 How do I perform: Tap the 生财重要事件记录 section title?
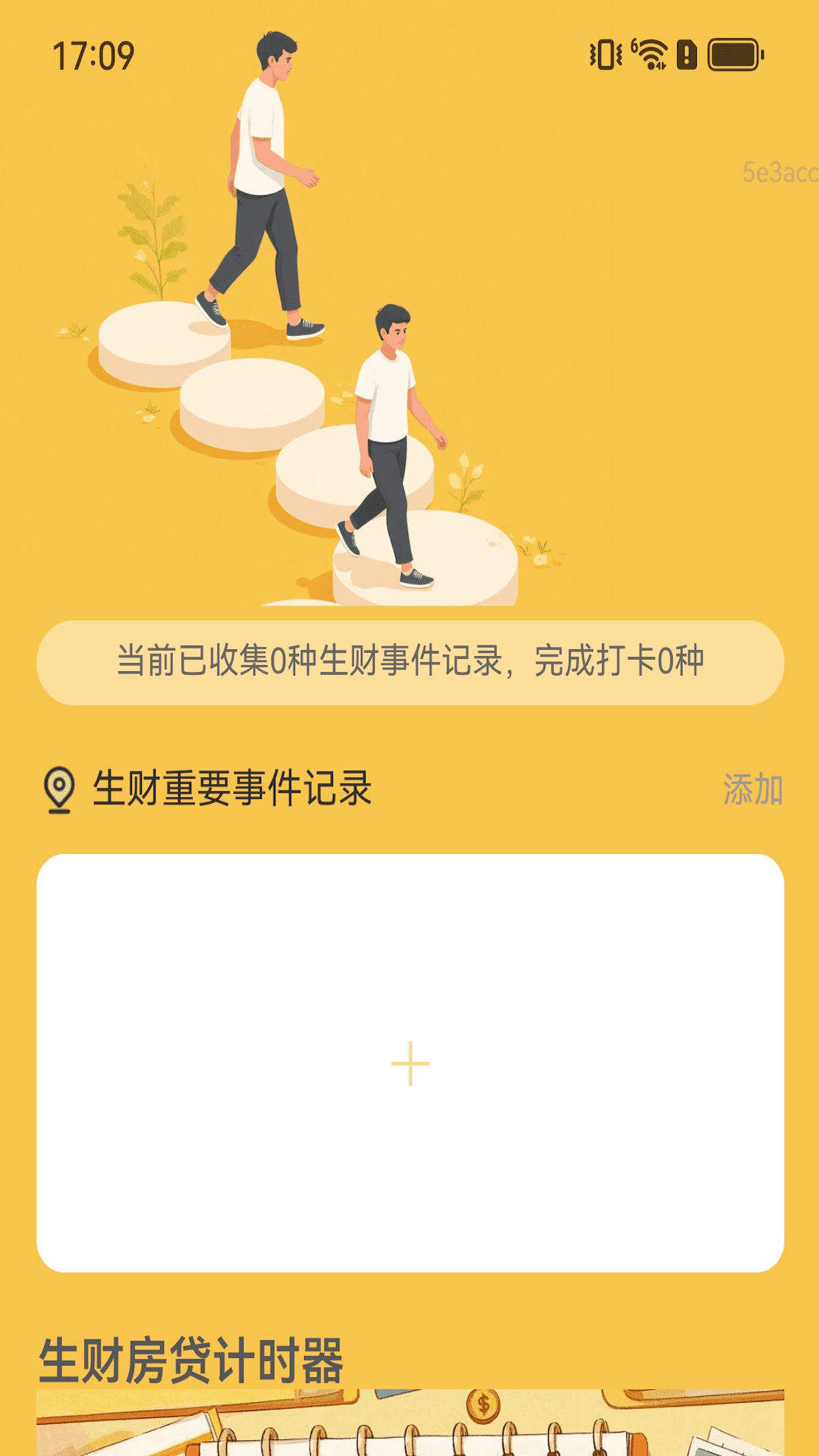tap(235, 790)
